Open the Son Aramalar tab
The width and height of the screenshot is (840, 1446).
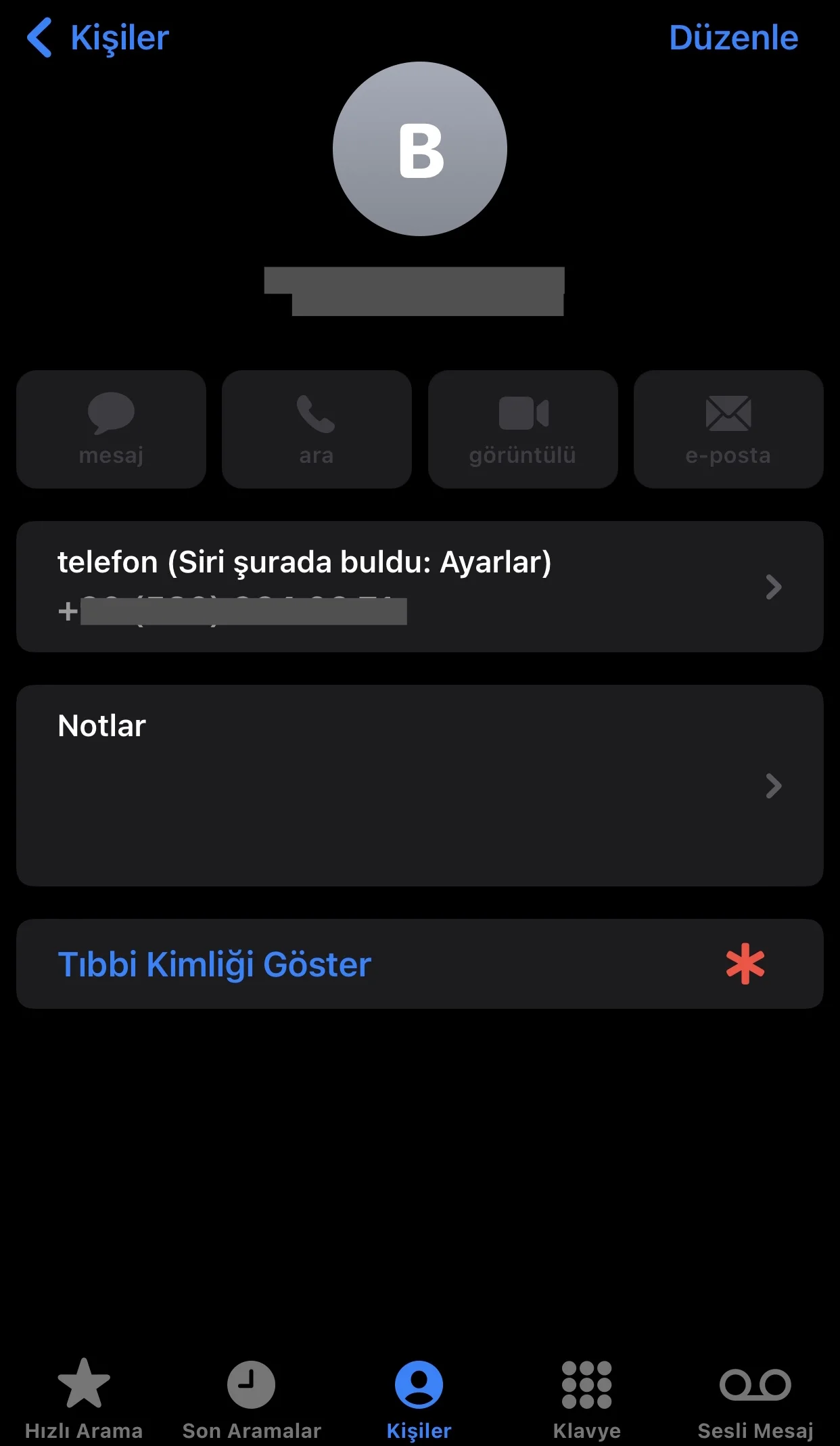click(252, 1398)
